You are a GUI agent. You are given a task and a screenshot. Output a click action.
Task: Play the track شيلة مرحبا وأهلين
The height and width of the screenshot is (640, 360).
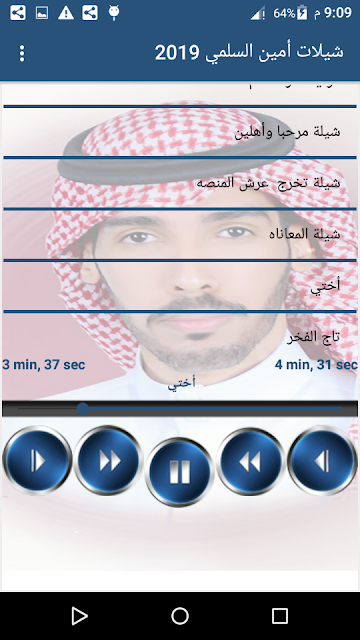click(x=180, y=132)
